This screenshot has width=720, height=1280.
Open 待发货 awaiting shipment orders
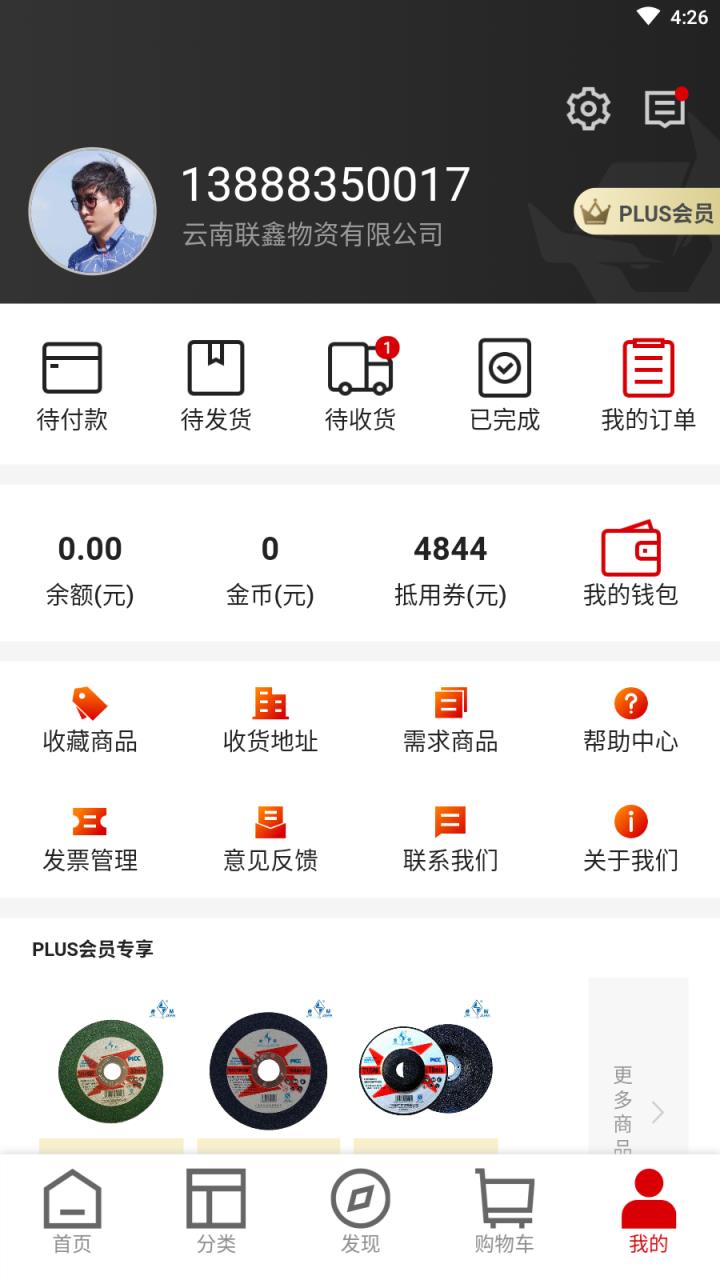(x=215, y=383)
